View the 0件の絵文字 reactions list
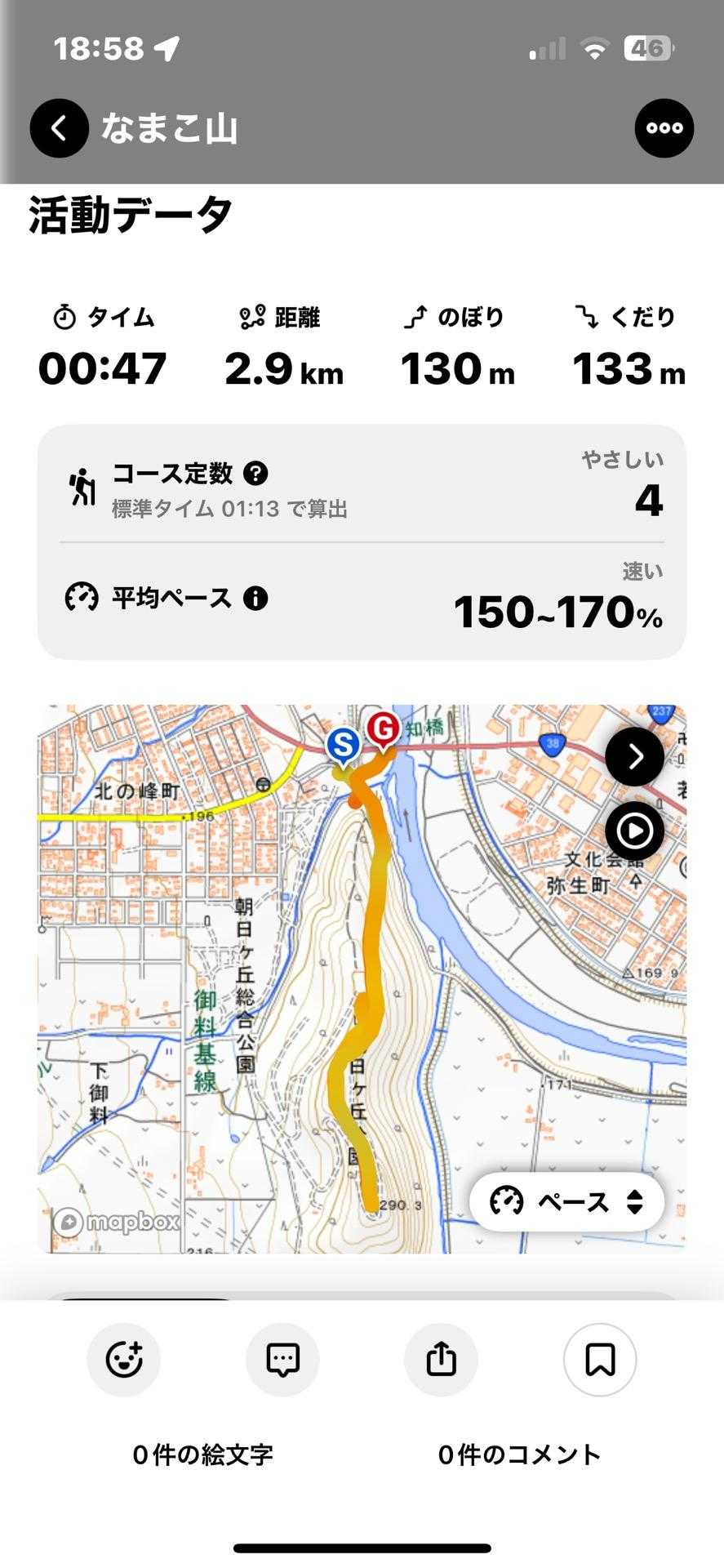The width and height of the screenshot is (724, 1568). pyautogui.click(x=202, y=1454)
